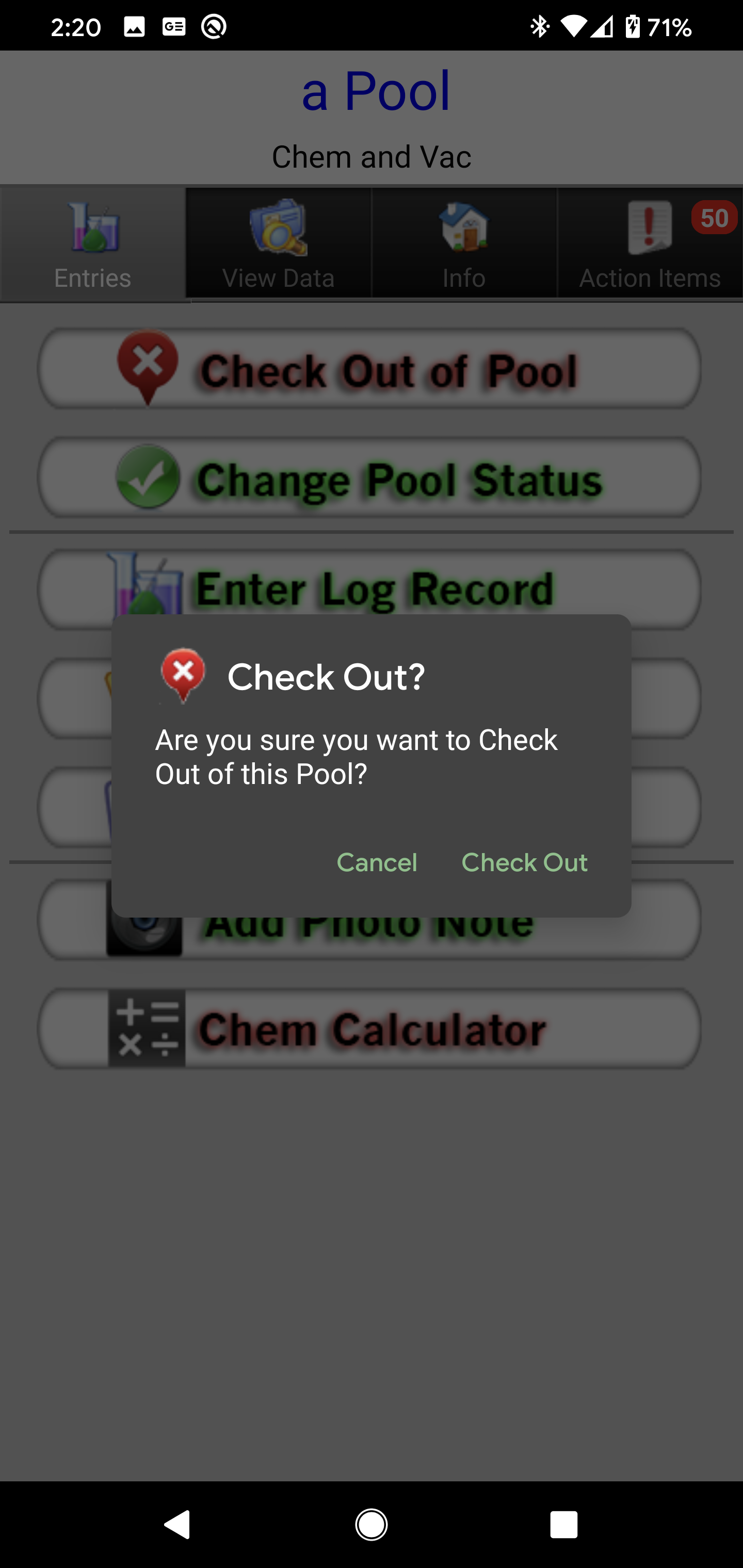Cancel the check out dialog
The image size is (743, 1568).
(376, 862)
